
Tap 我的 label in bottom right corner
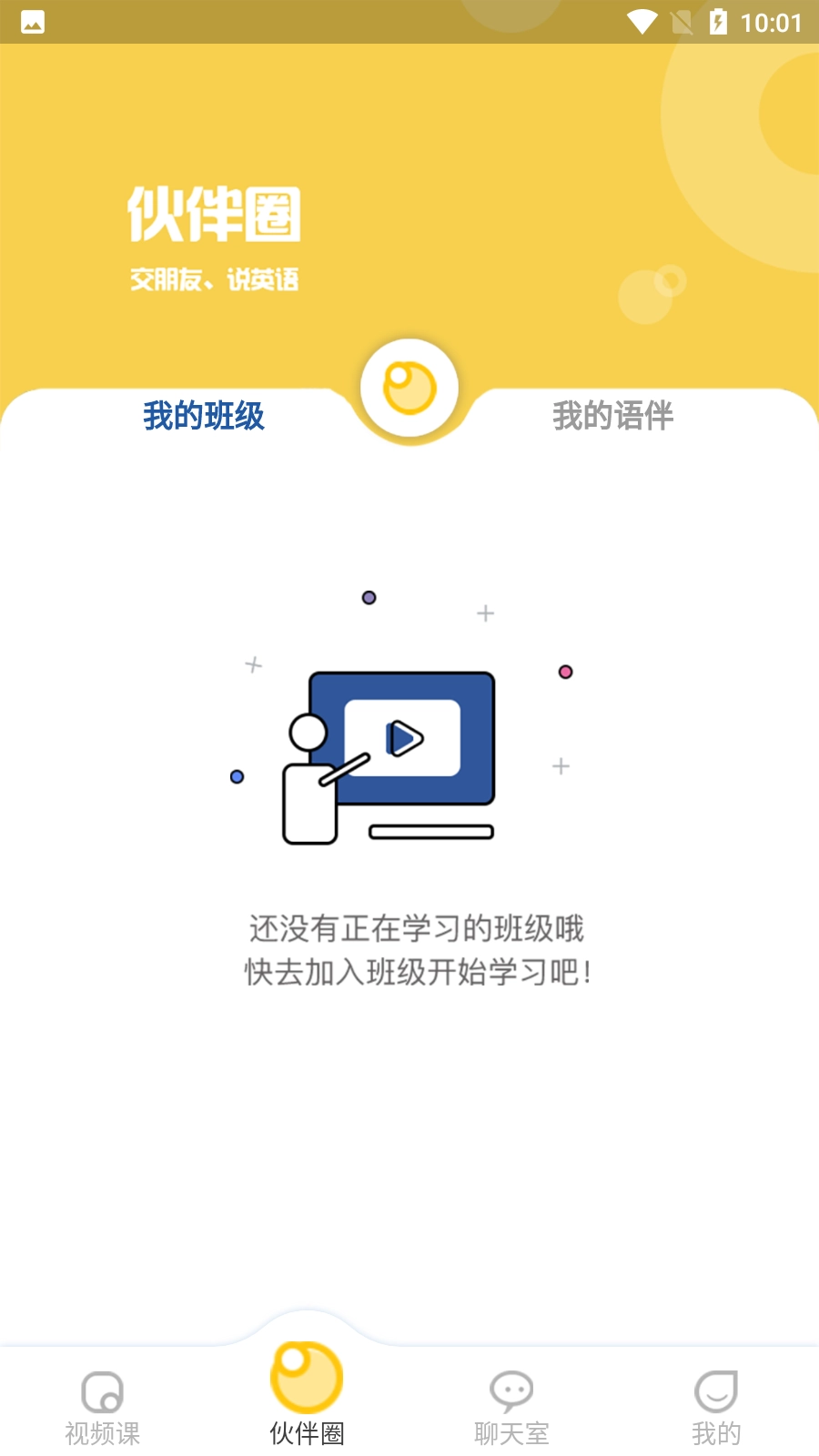(716, 1433)
